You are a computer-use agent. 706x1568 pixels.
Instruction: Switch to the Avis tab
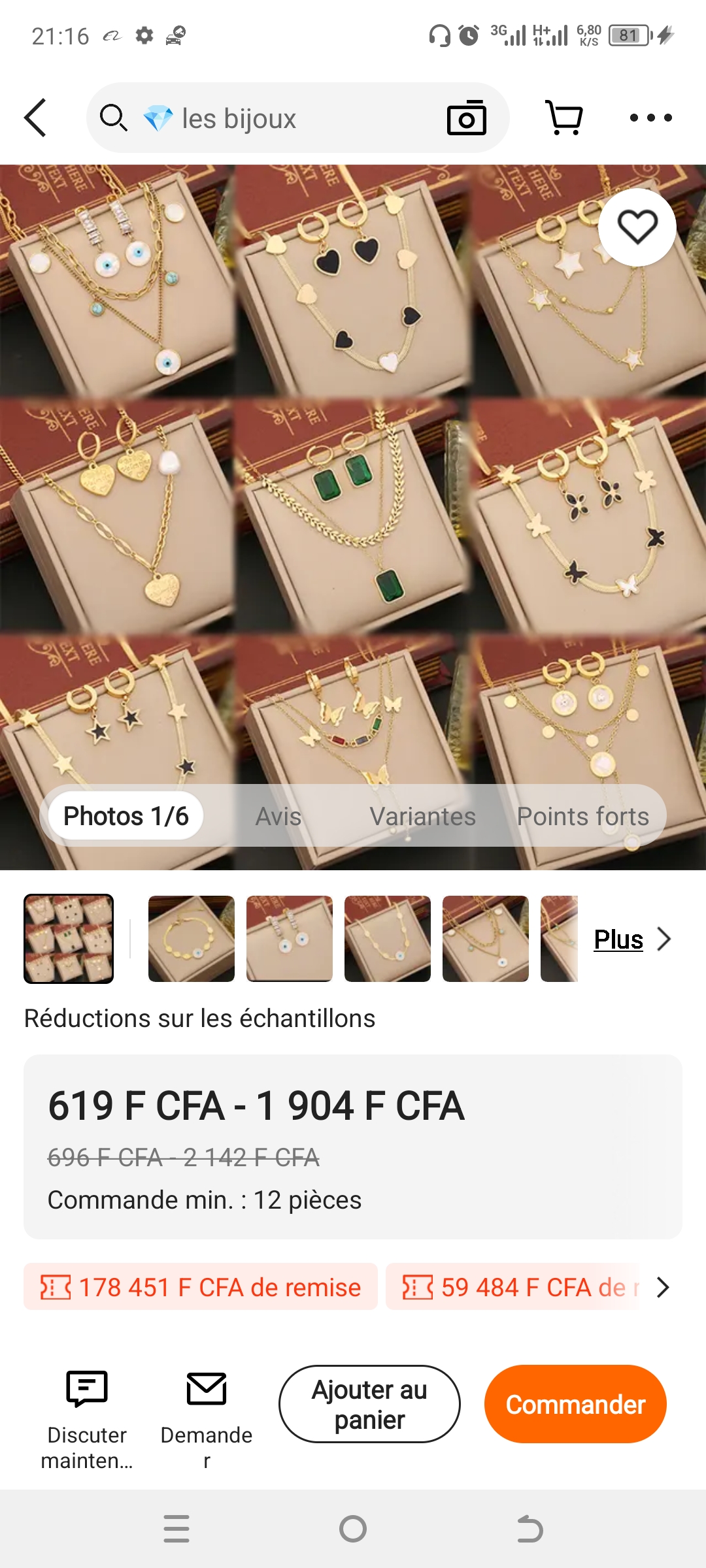pyautogui.click(x=278, y=816)
